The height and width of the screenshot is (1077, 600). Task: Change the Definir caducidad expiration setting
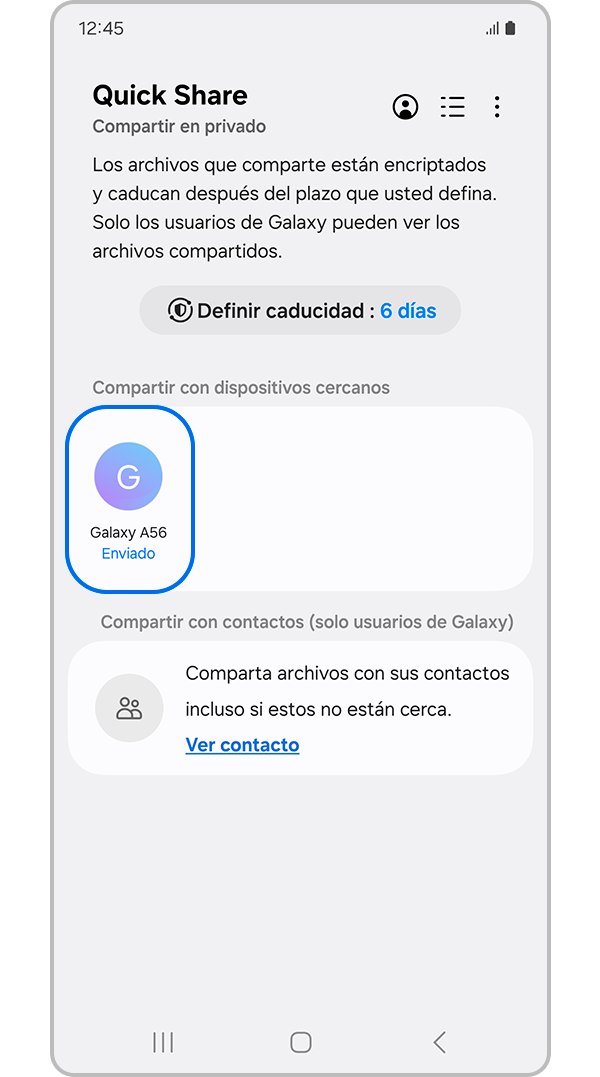pos(300,311)
